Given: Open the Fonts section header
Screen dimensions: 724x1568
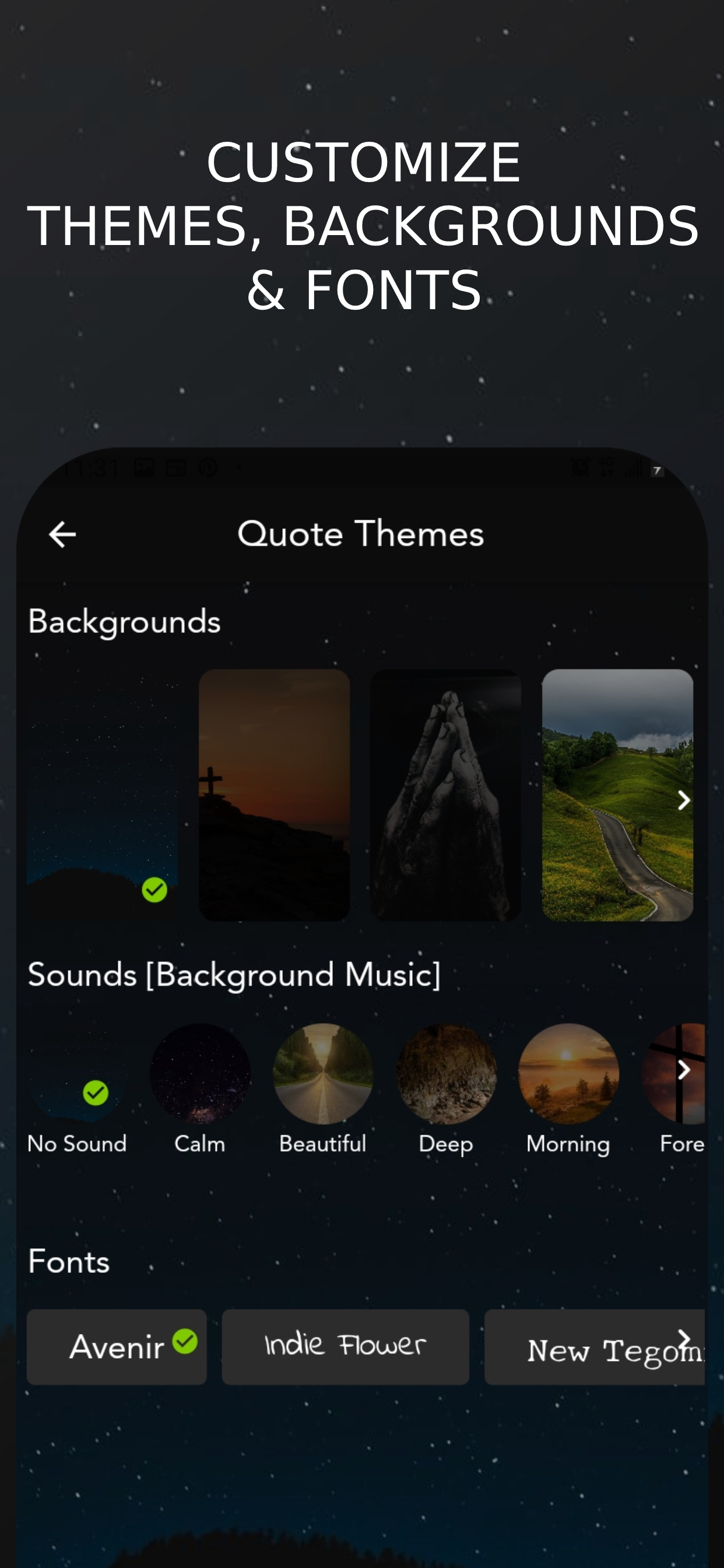Looking at the screenshot, I should click(69, 1262).
